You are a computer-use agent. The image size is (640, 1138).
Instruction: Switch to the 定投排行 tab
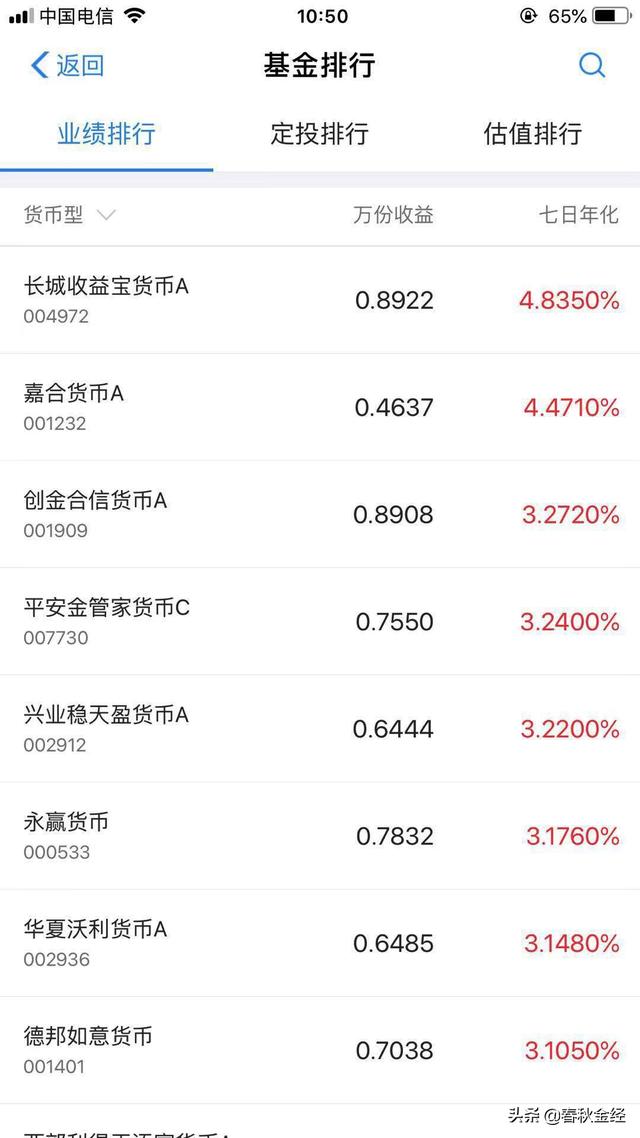click(319, 134)
